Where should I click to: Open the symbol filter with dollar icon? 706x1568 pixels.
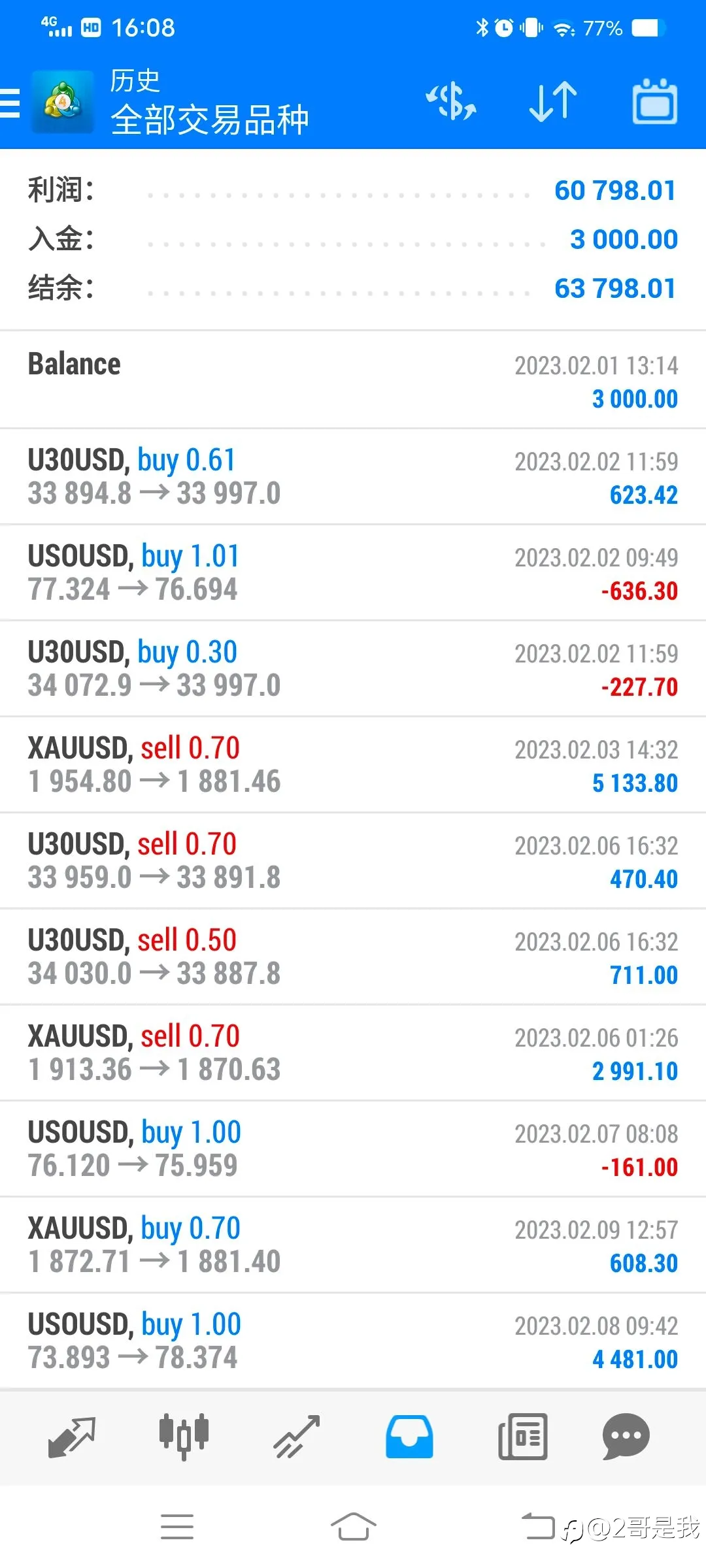click(450, 102)
